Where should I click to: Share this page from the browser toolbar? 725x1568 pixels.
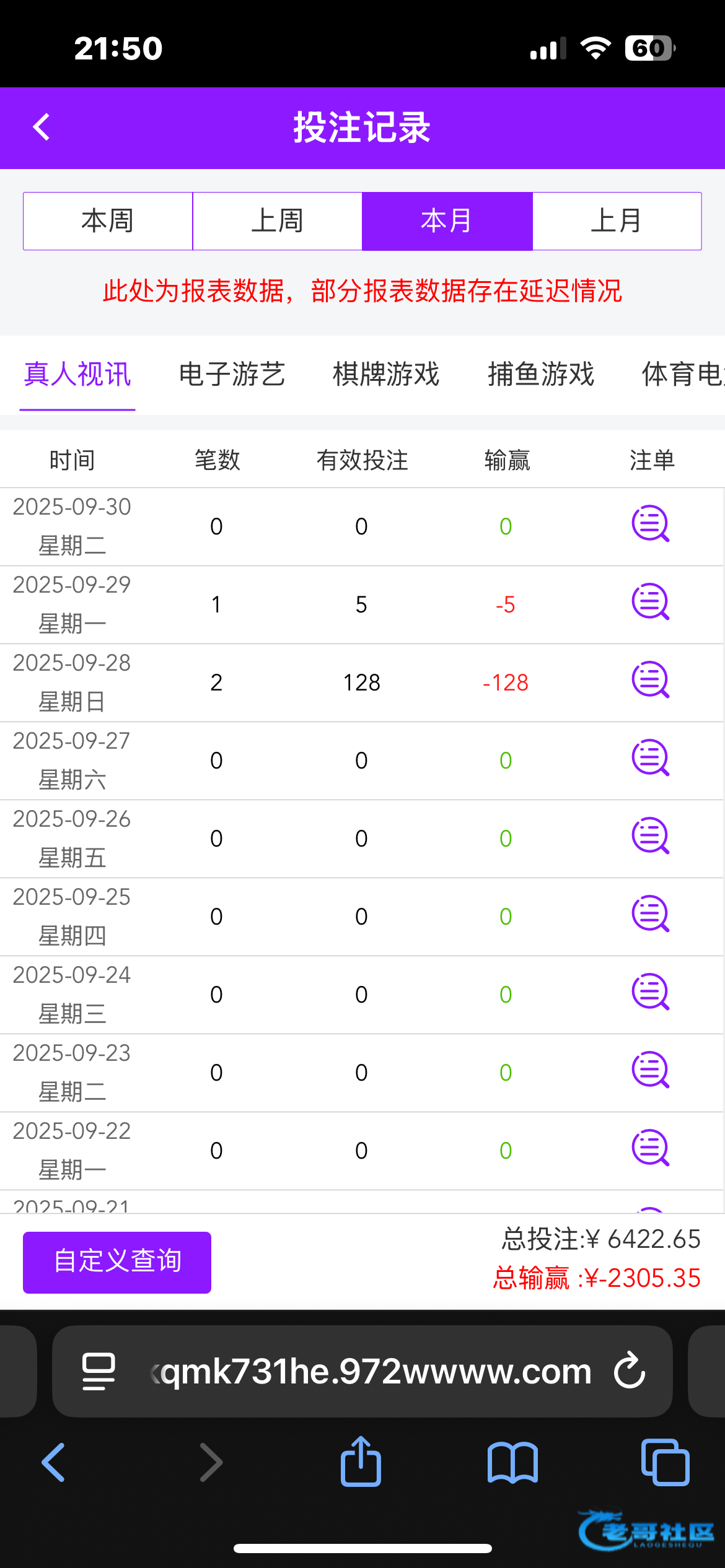(361, 1463)
